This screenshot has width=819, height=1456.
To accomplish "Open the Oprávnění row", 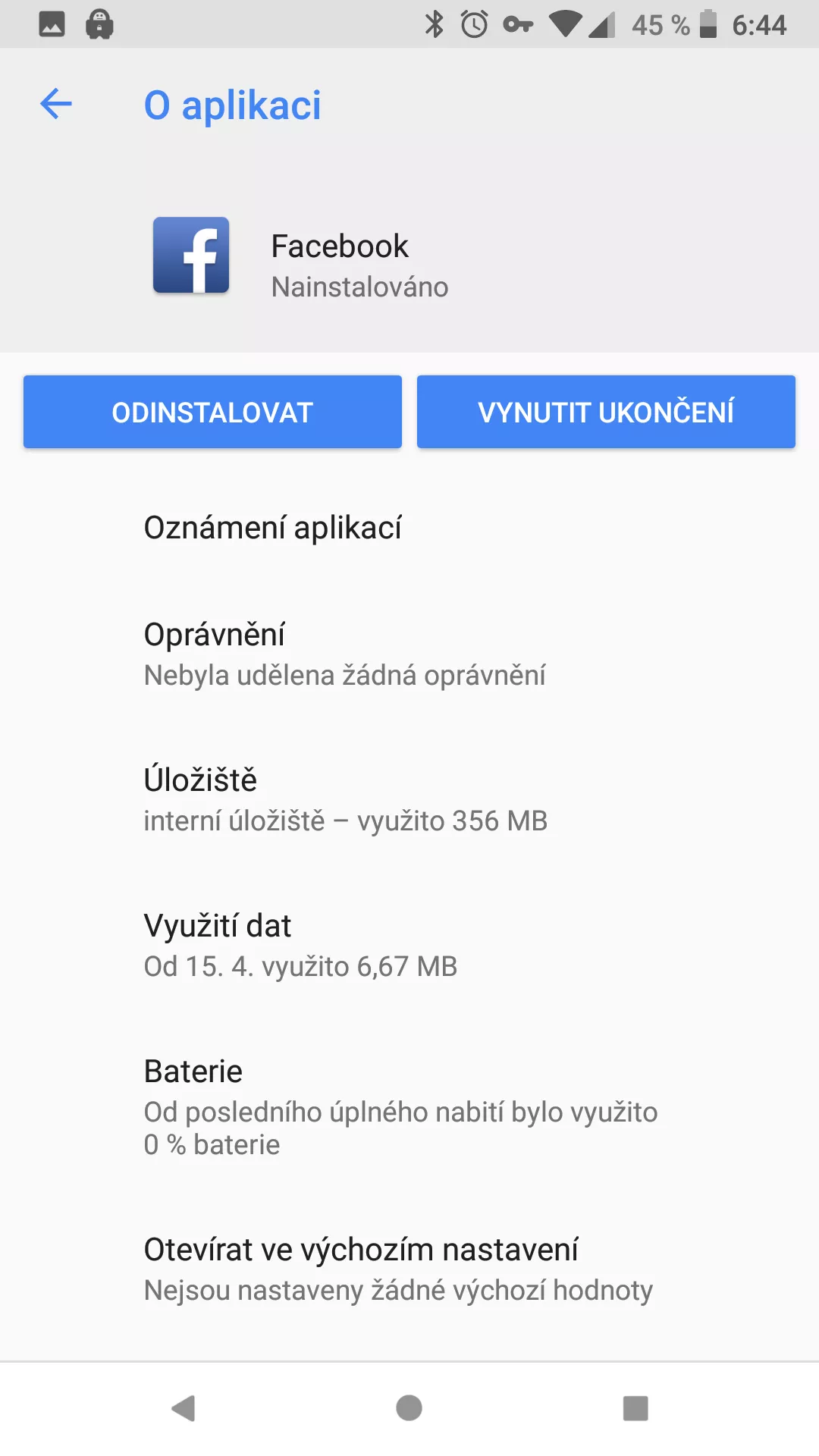I will (409, 654).
